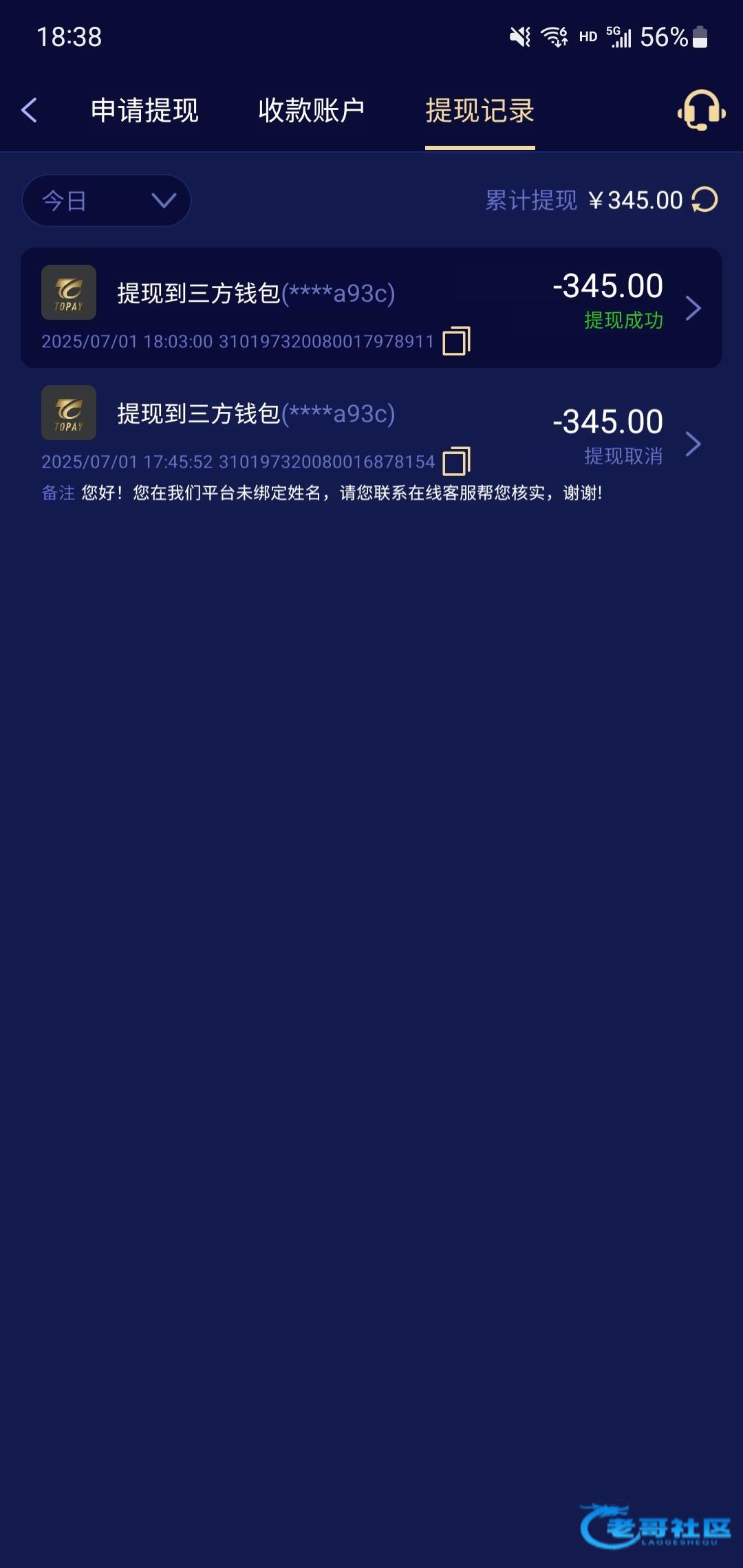Select the 提现记录 tab
This screenshot has height=1568, width=743.
click(x=480, y=111)
